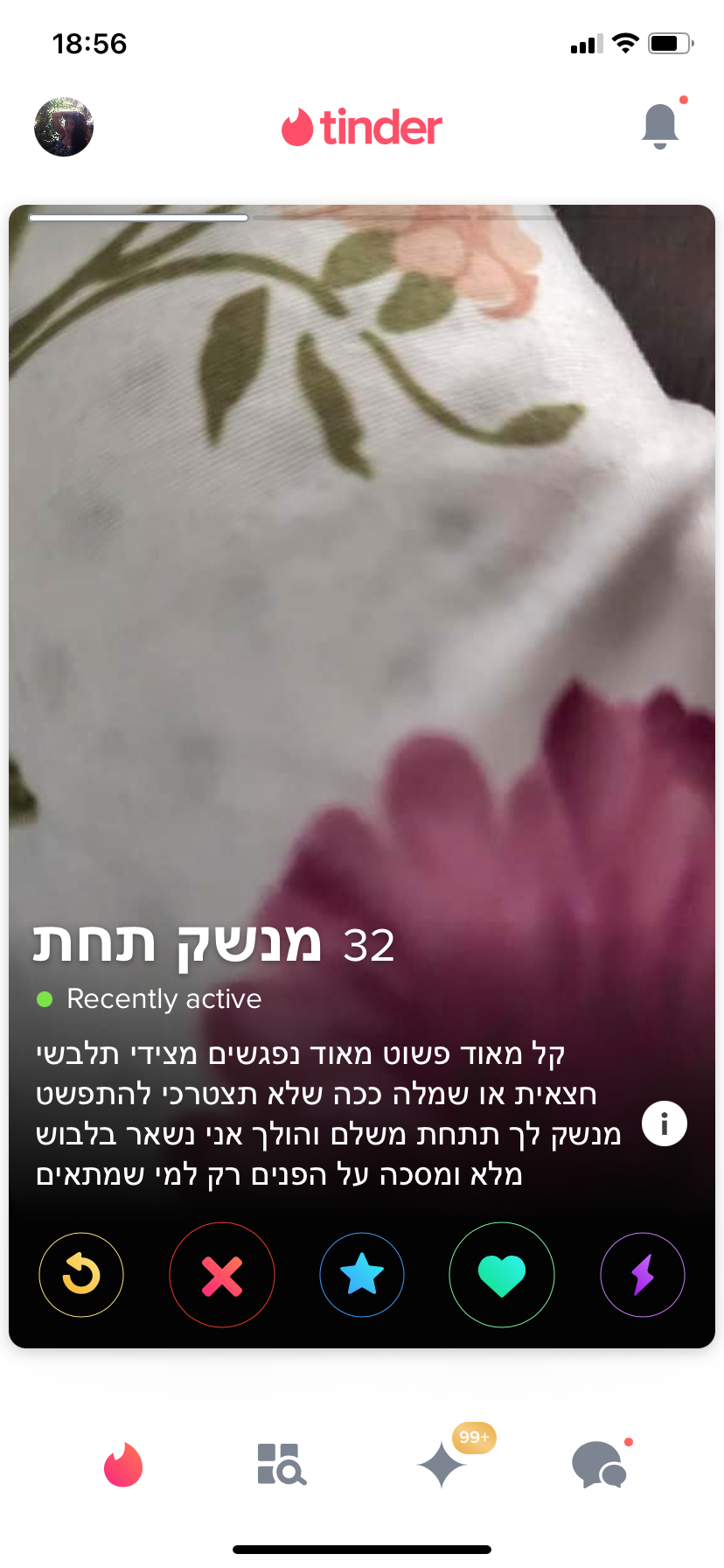The image size is (724, 1568).
Task: Reject this profile with the X button
Action: (222, 1275)
